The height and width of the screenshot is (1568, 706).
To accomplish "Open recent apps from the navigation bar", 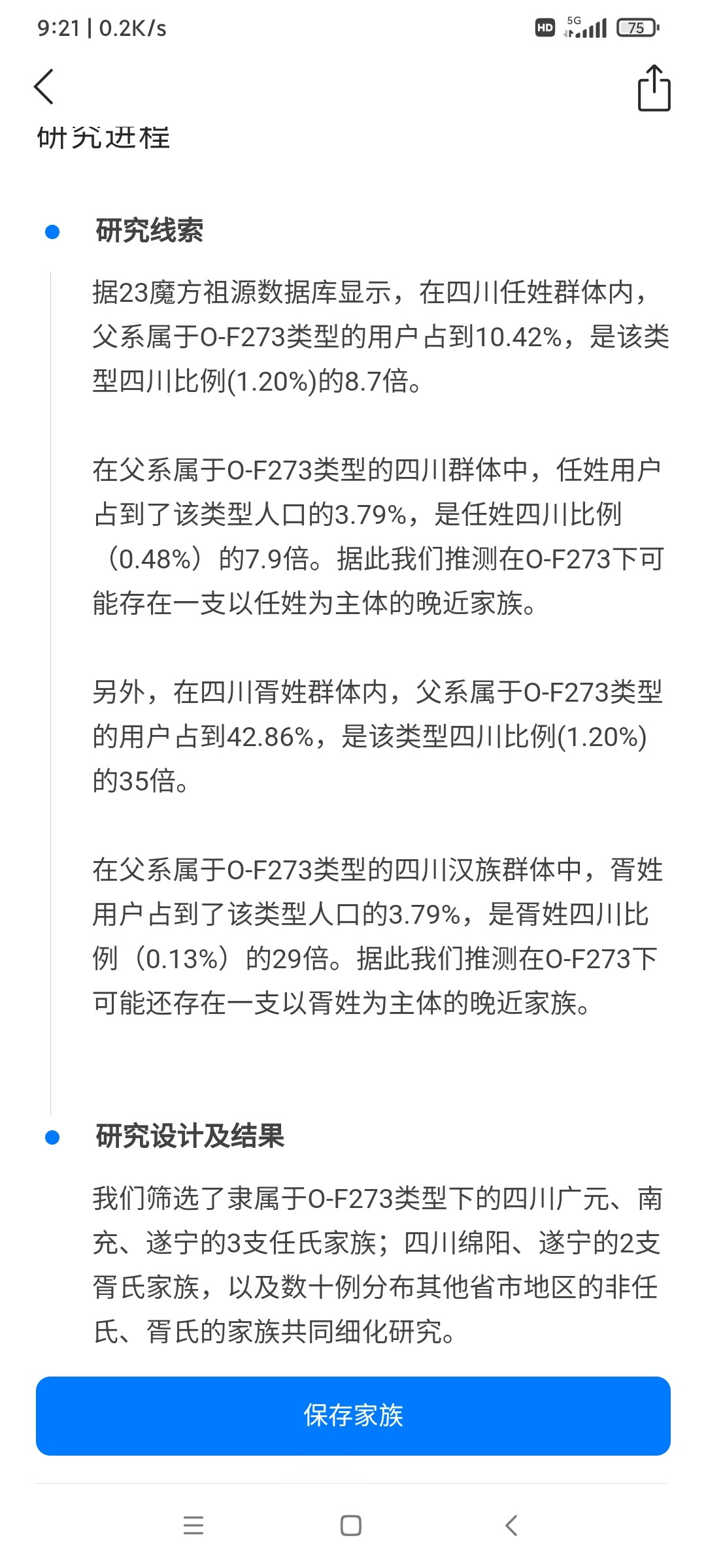I will (193, 1526).
